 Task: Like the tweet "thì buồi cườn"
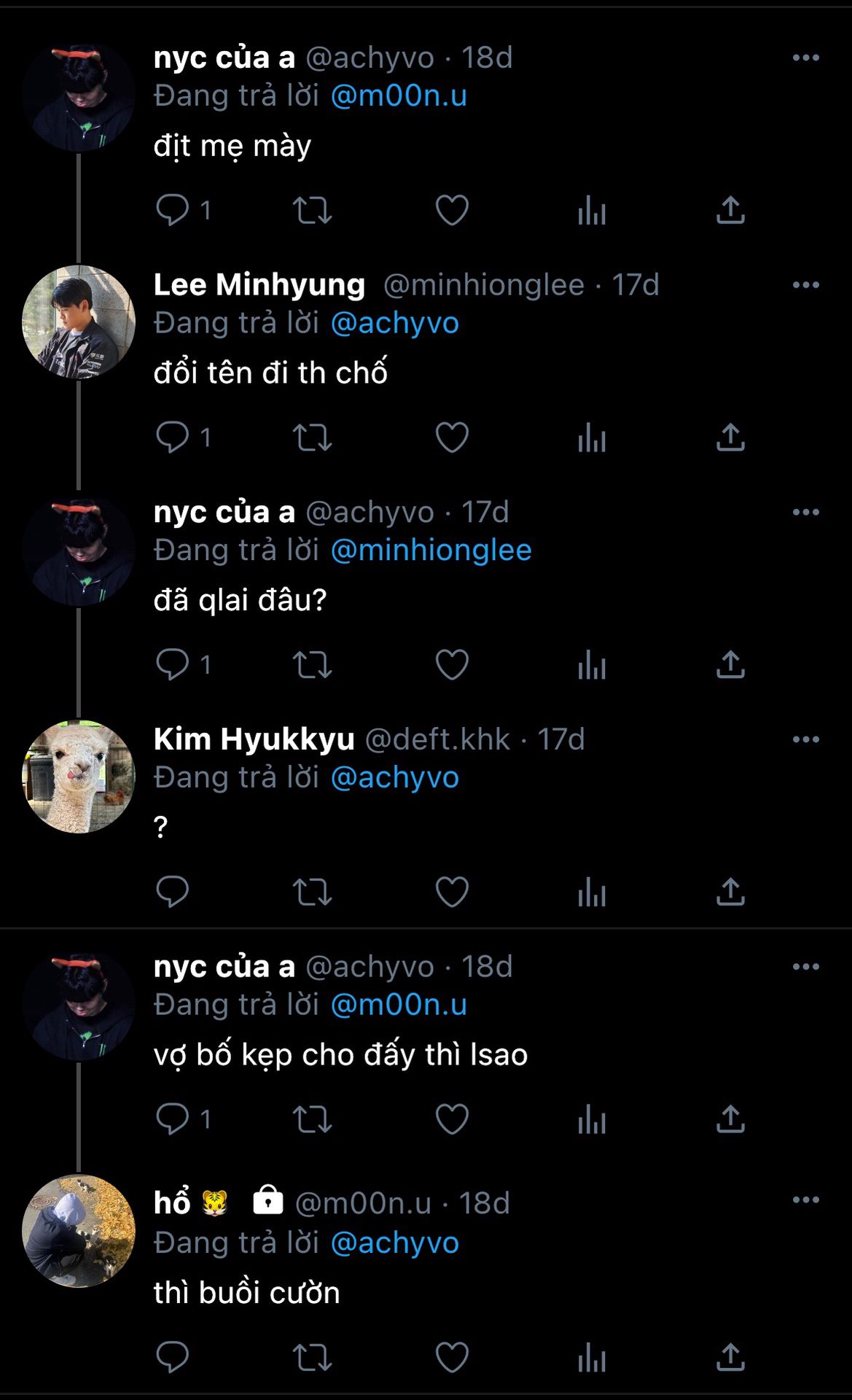(x=452, y=1357)
